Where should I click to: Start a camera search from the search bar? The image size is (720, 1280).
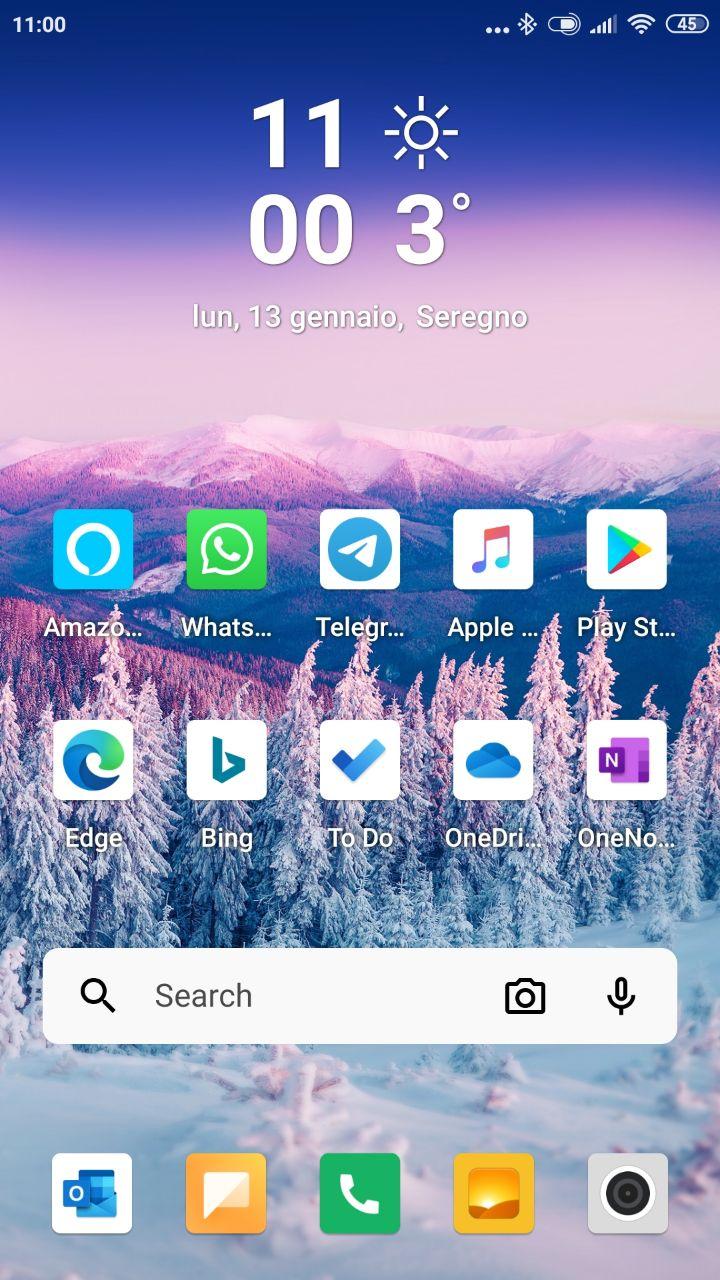tap(525, 996)
